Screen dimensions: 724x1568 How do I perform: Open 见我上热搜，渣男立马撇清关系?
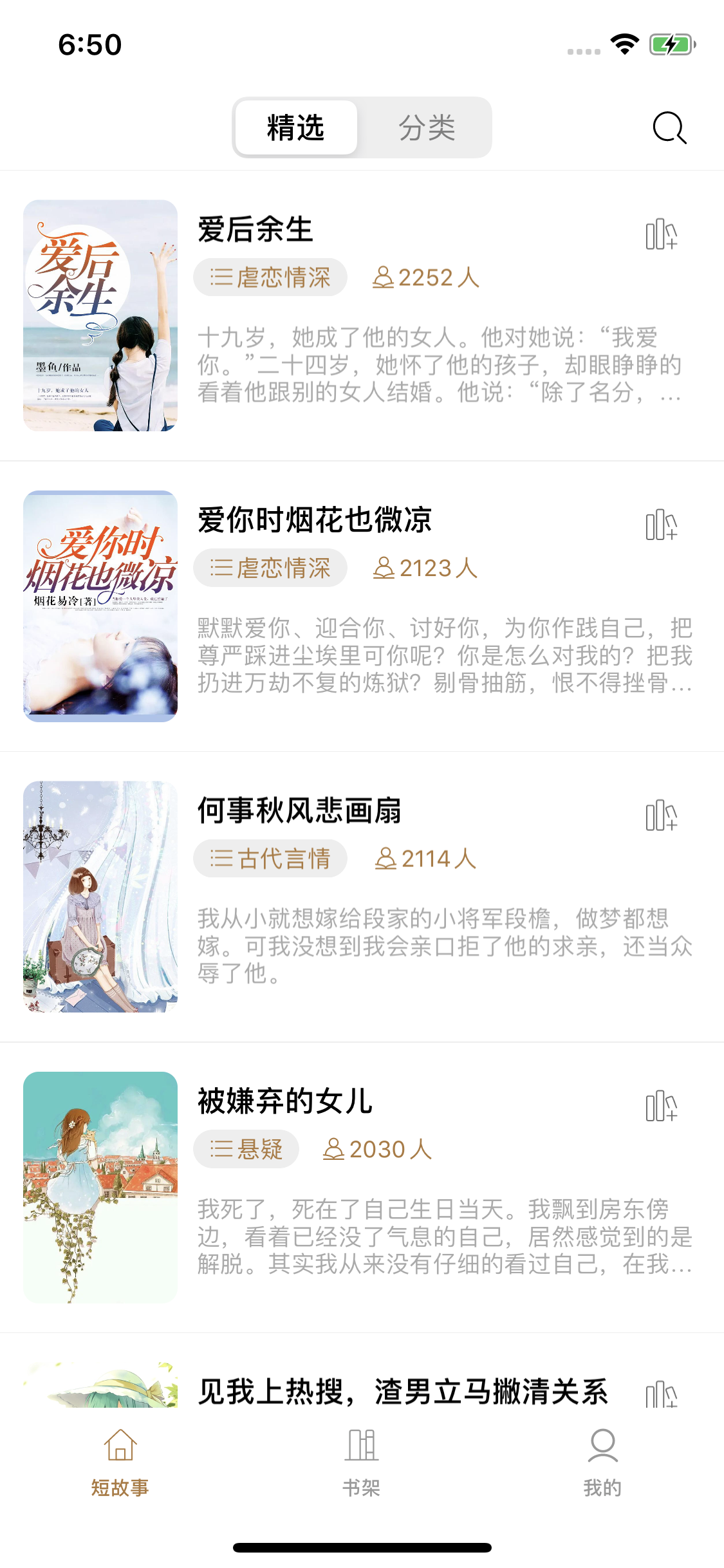[x=402, y=1392]
